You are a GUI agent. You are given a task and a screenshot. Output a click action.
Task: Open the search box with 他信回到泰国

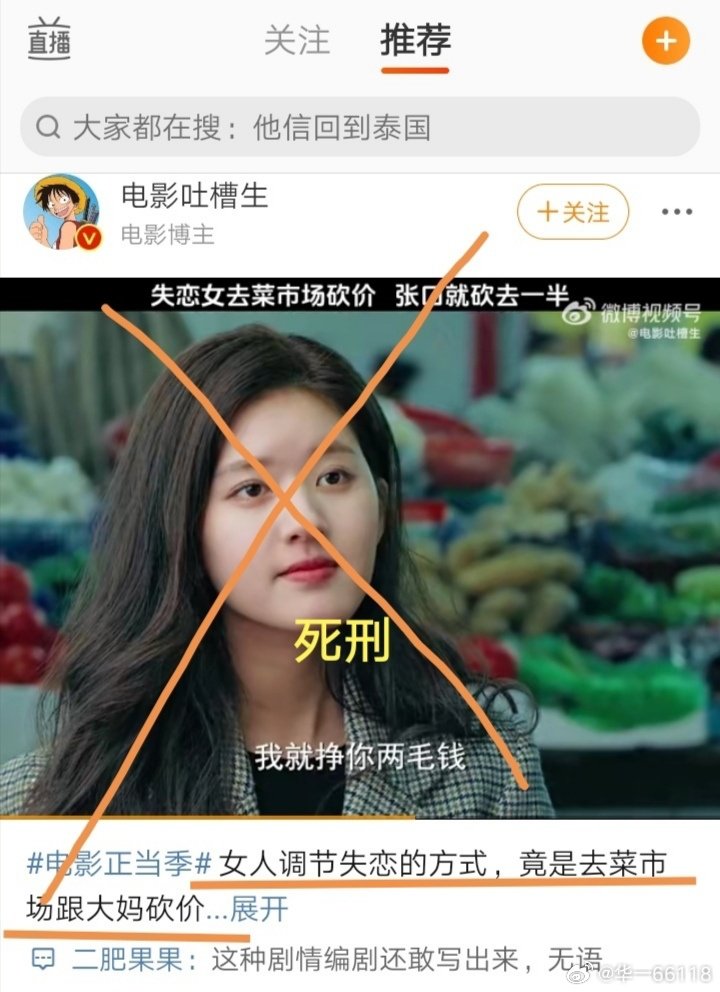tap(360, 127)
